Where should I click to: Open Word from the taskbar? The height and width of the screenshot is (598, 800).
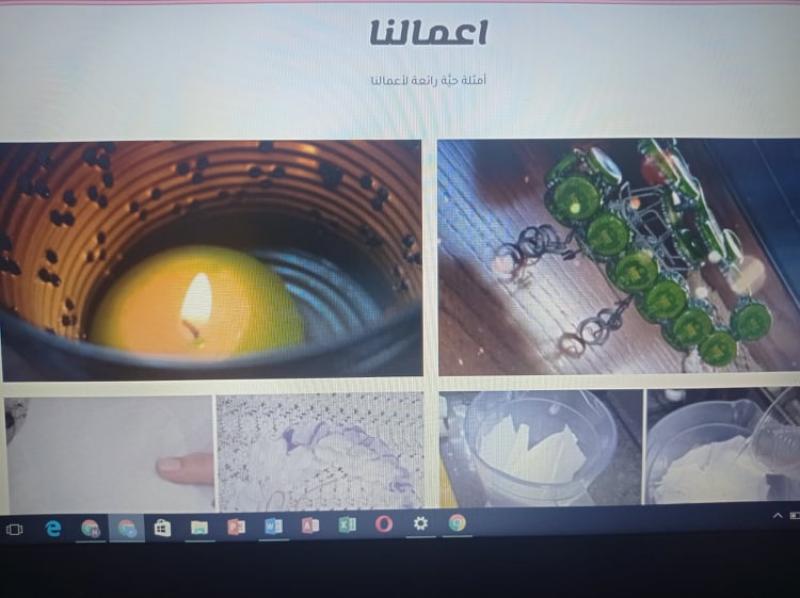[273, 526]
